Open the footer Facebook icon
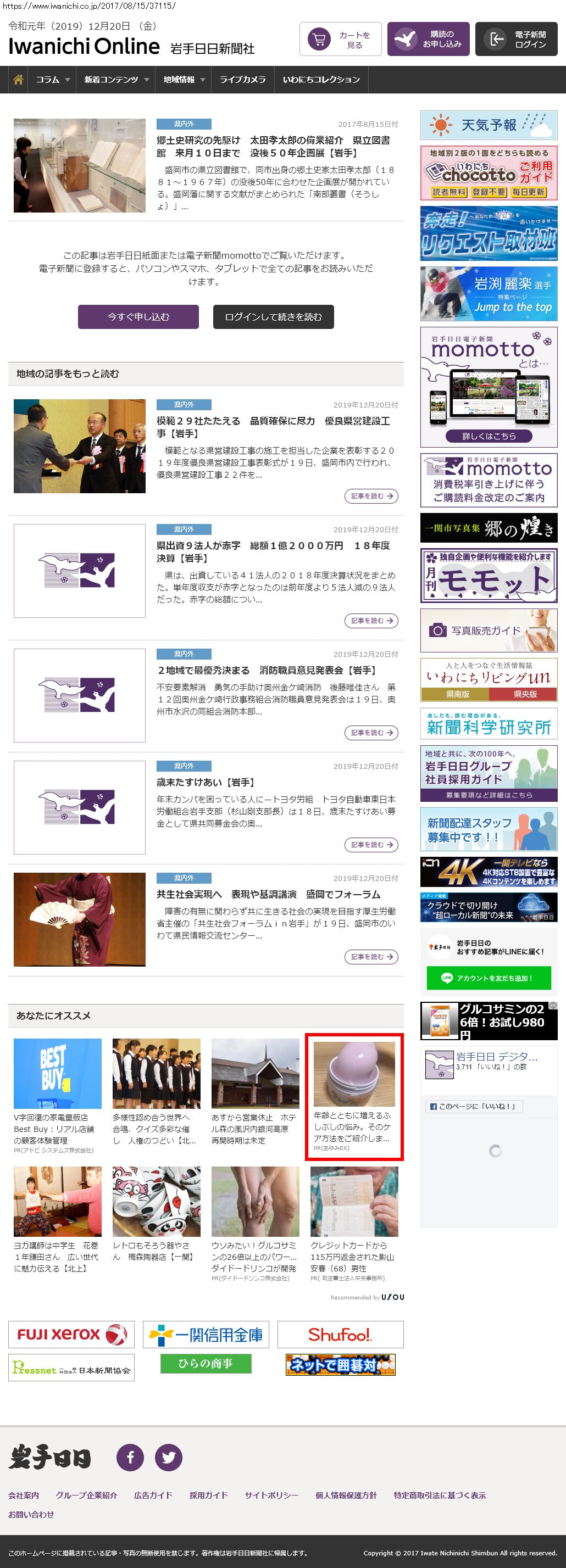Screen dimensions: 566x1568 click(130, 1457)
